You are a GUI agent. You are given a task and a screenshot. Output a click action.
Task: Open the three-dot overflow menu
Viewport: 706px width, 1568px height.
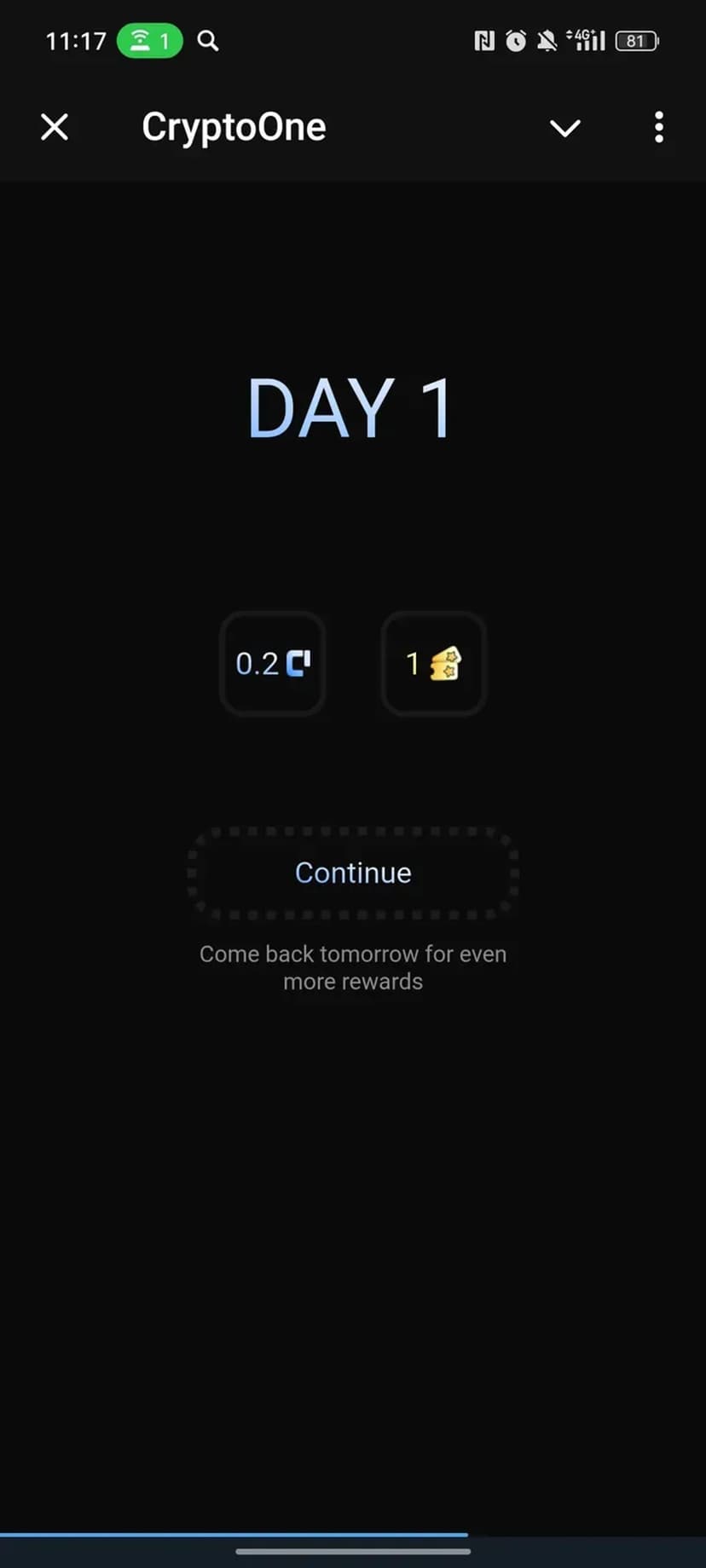[x=658, y=128]
